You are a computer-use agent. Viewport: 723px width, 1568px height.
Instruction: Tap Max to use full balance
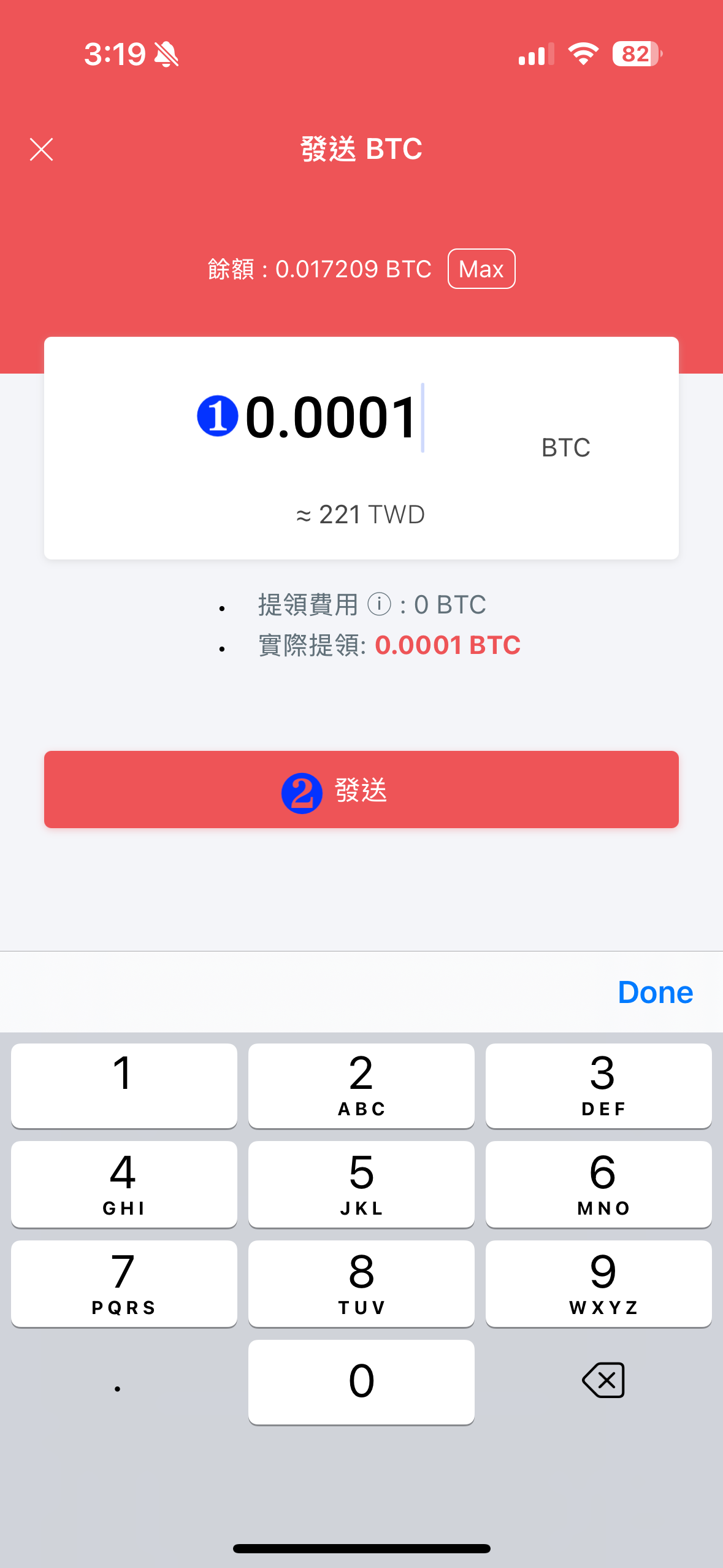pyautogui.click(x=481, y=269)
